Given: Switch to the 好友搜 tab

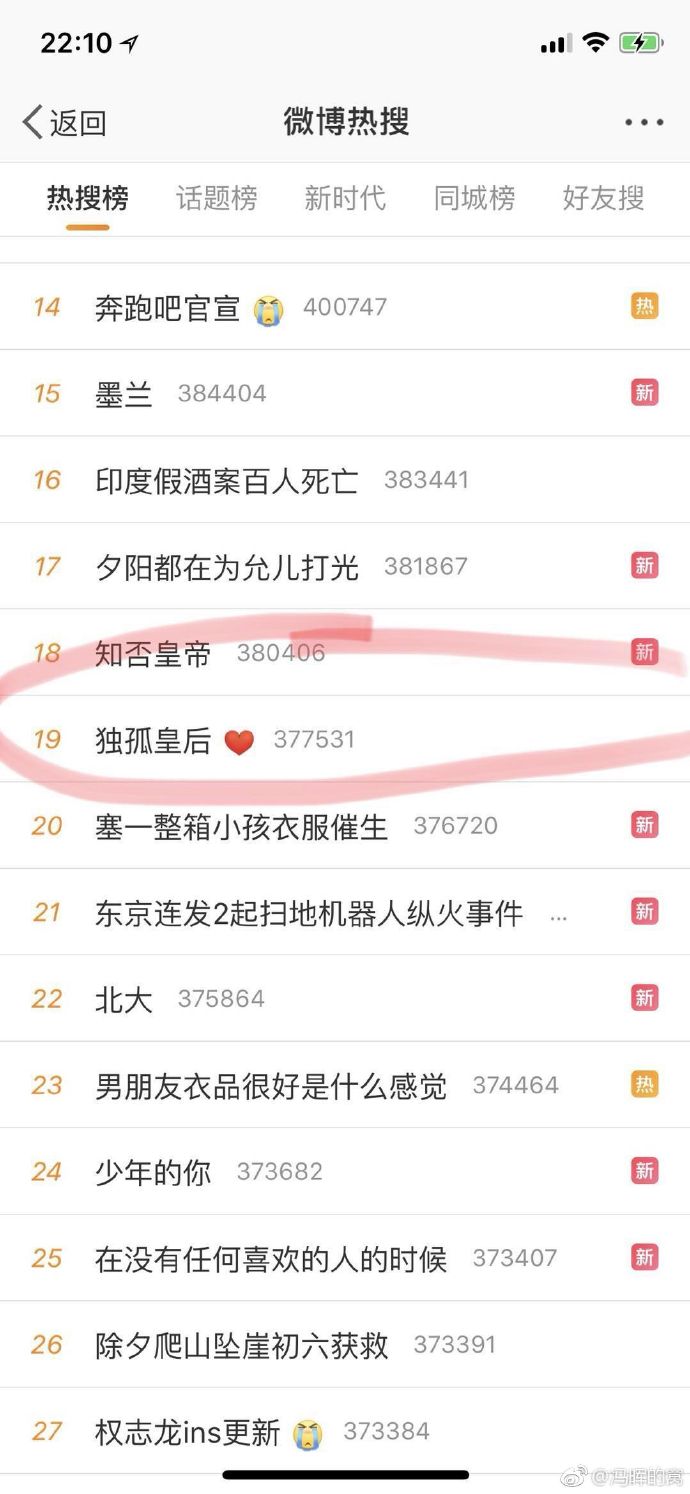Looking at the screenshot, I should click(603, 198).
